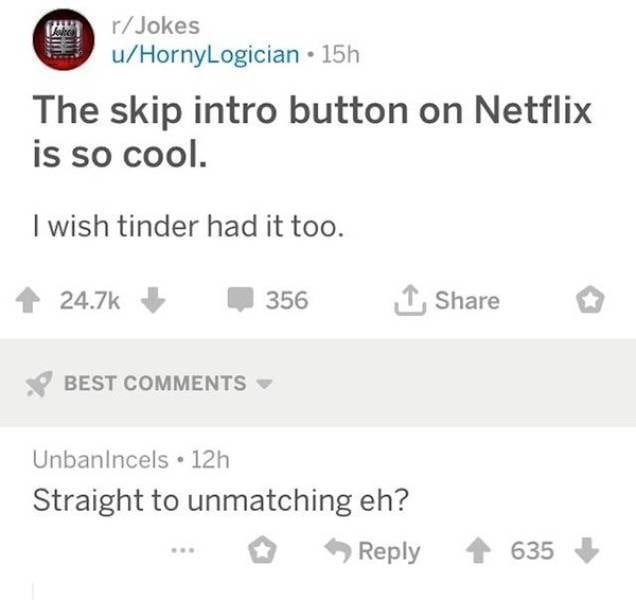Viewport: 636px width, 600px height.
Task: Upvote UnbanIncels' comment
Action: (x=481, y=550)
